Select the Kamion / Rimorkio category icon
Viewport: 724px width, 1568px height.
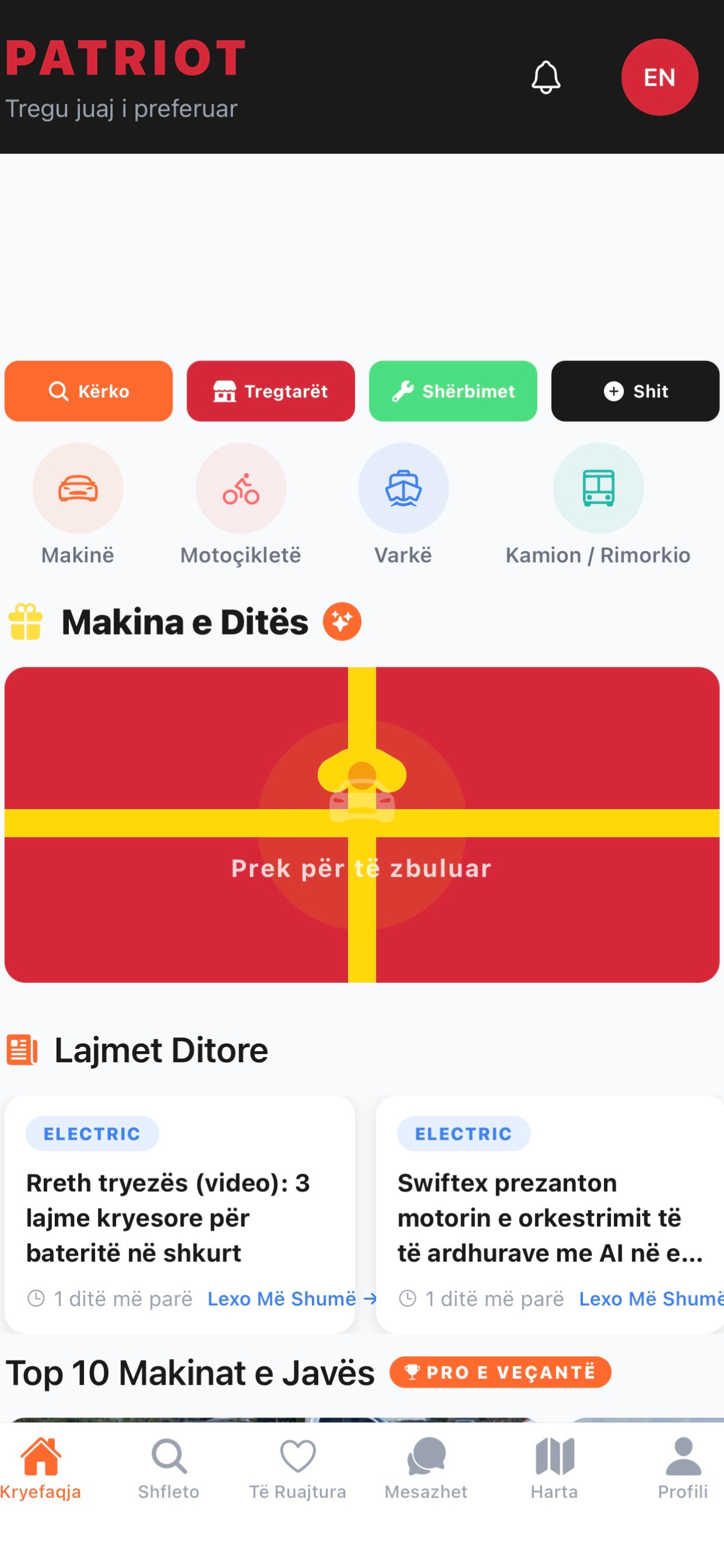[598, 488]
